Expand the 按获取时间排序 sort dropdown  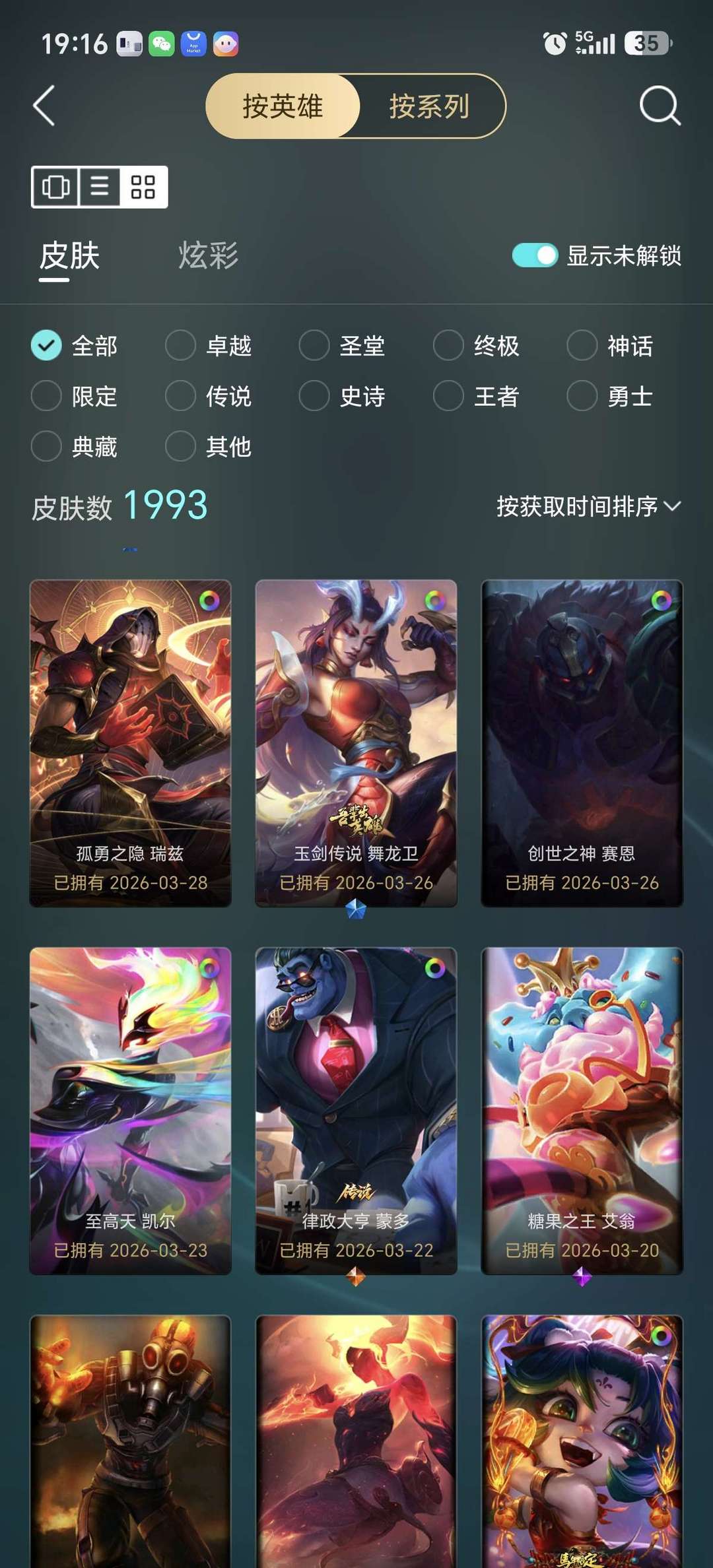589,506
